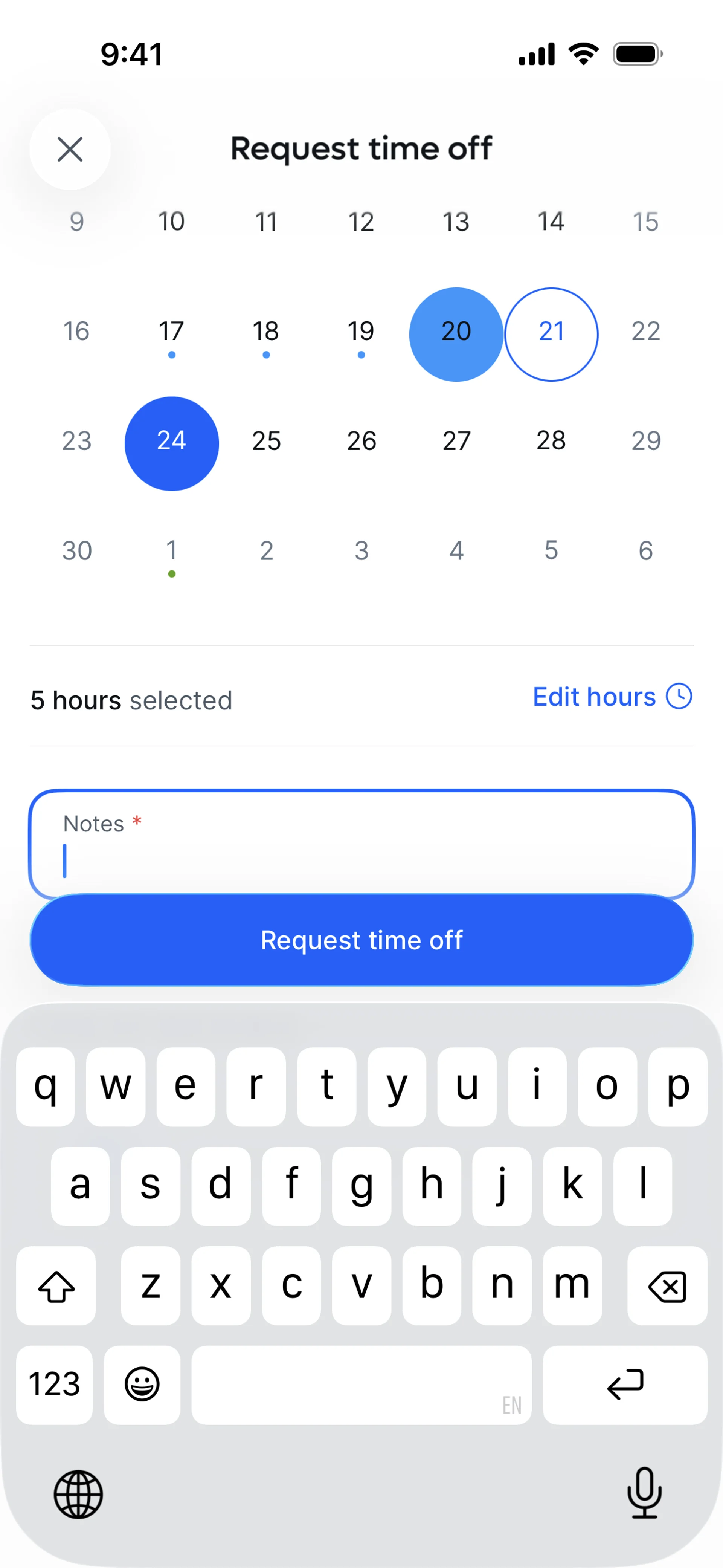Submit with the Request time off button
This screenshot has width=723, height=1568.
[361, 940]
